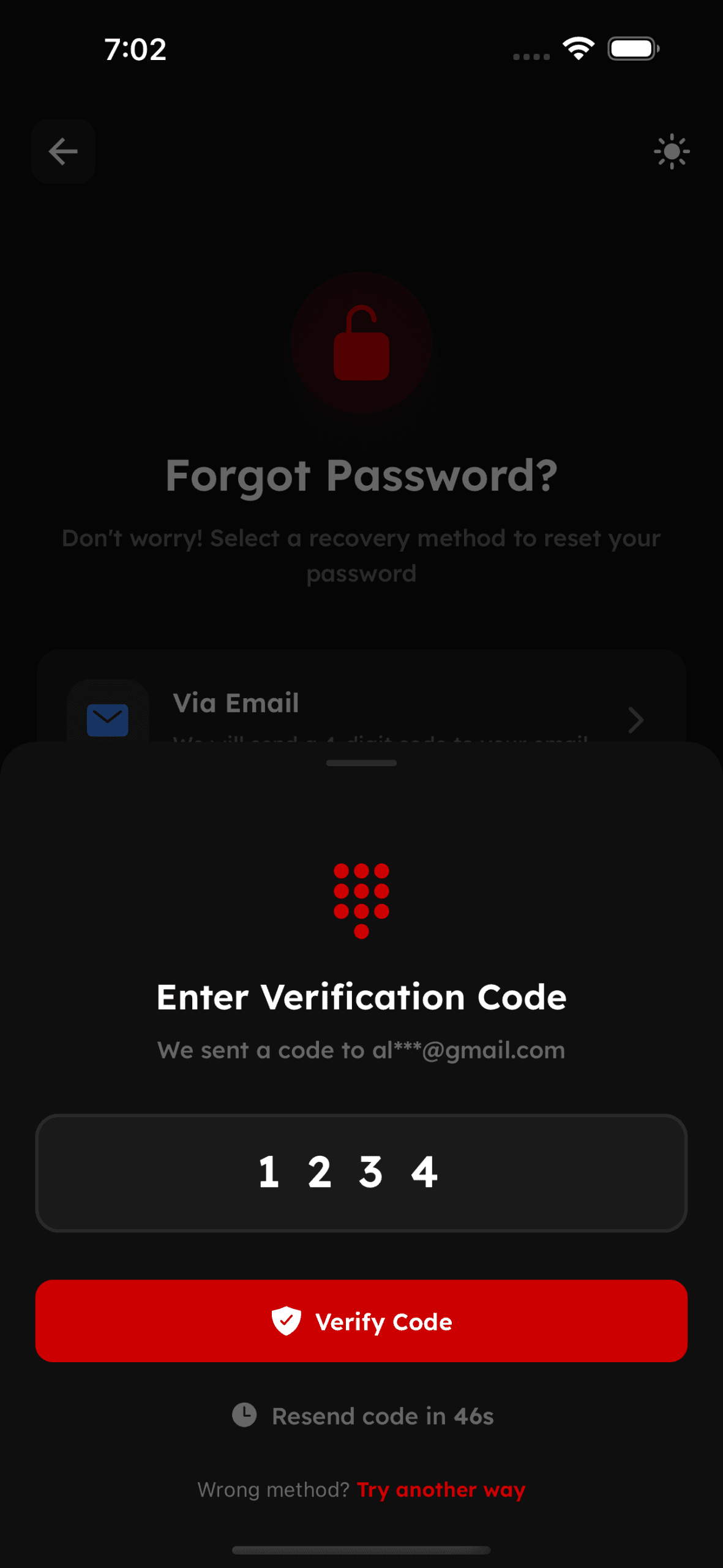Tap the red keypad dots logo
This screenshot has height=1568, width=723.
pos(361,900)
